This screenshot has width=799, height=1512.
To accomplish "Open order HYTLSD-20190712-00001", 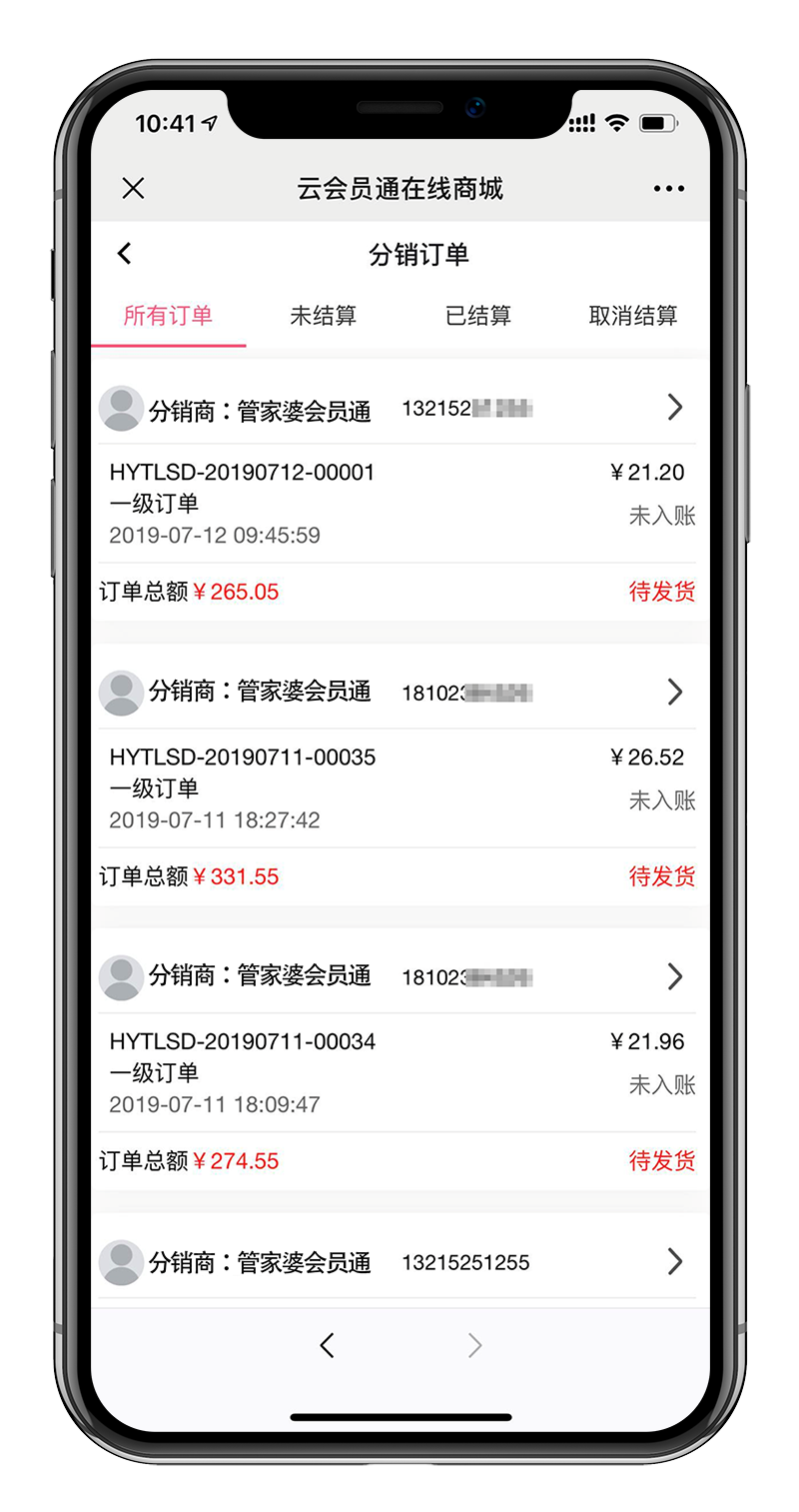I will [x=399, y=504].
